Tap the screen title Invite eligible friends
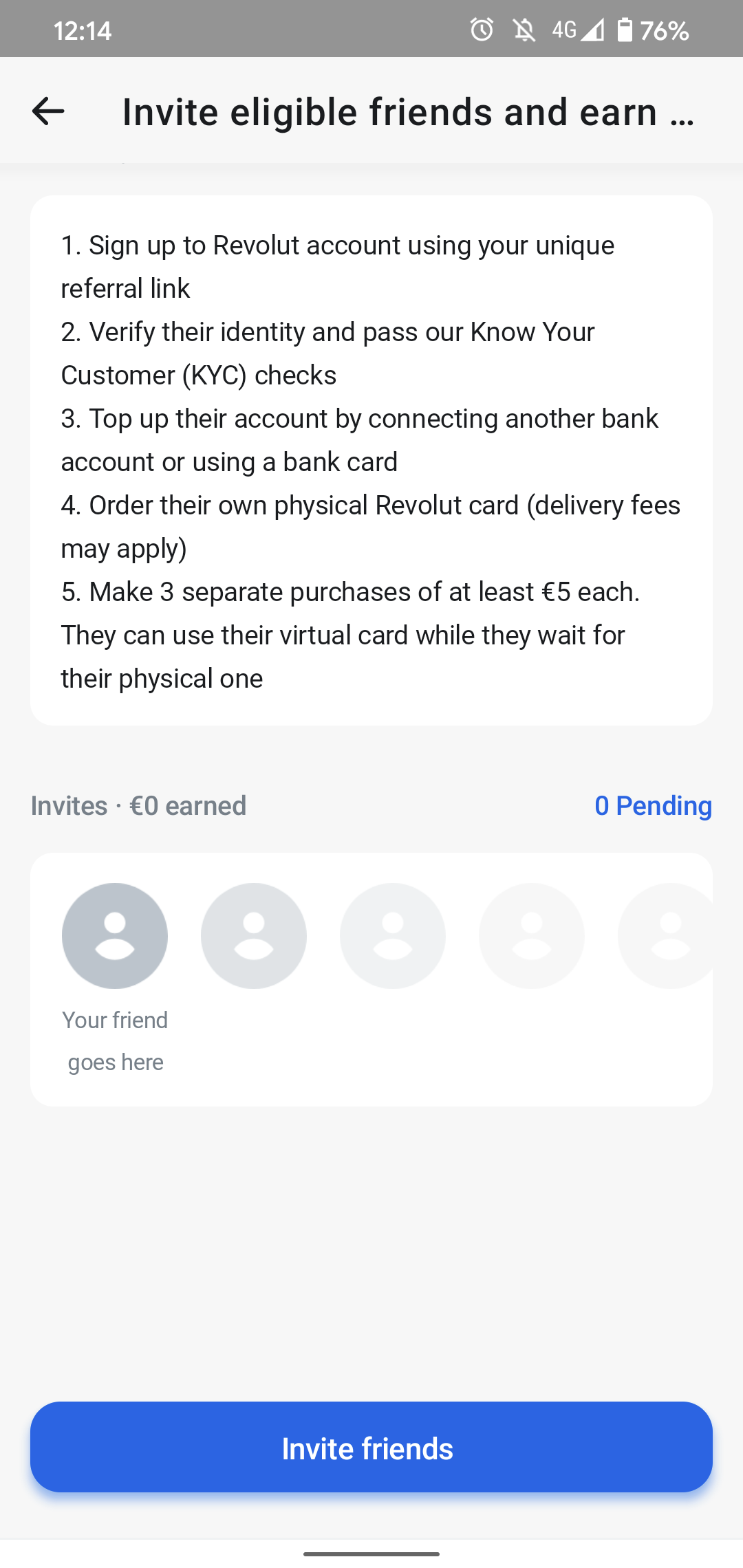Screen dimensions: 743x1568 pos(409,112)
